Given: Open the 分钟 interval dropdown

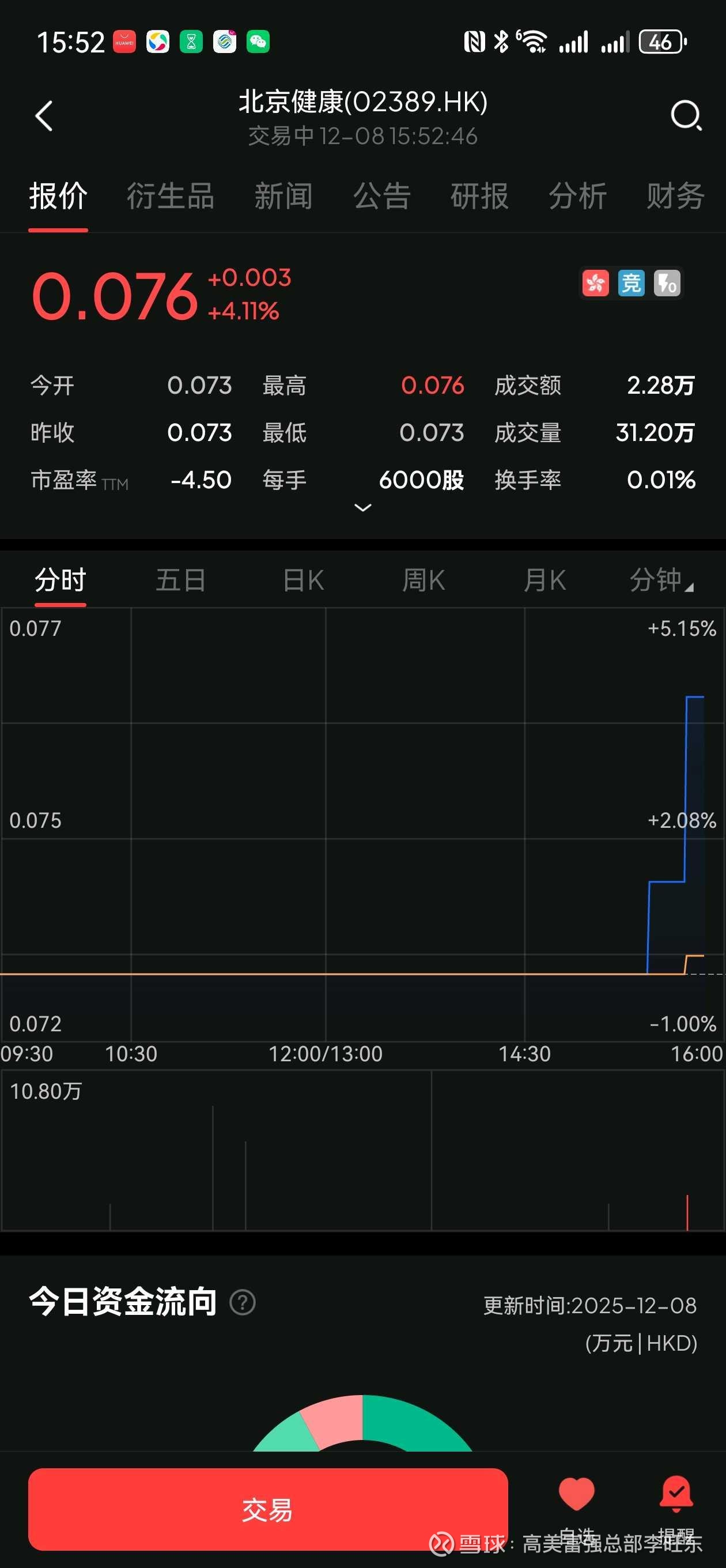Looking at the screenshot, I should [660, 580].
